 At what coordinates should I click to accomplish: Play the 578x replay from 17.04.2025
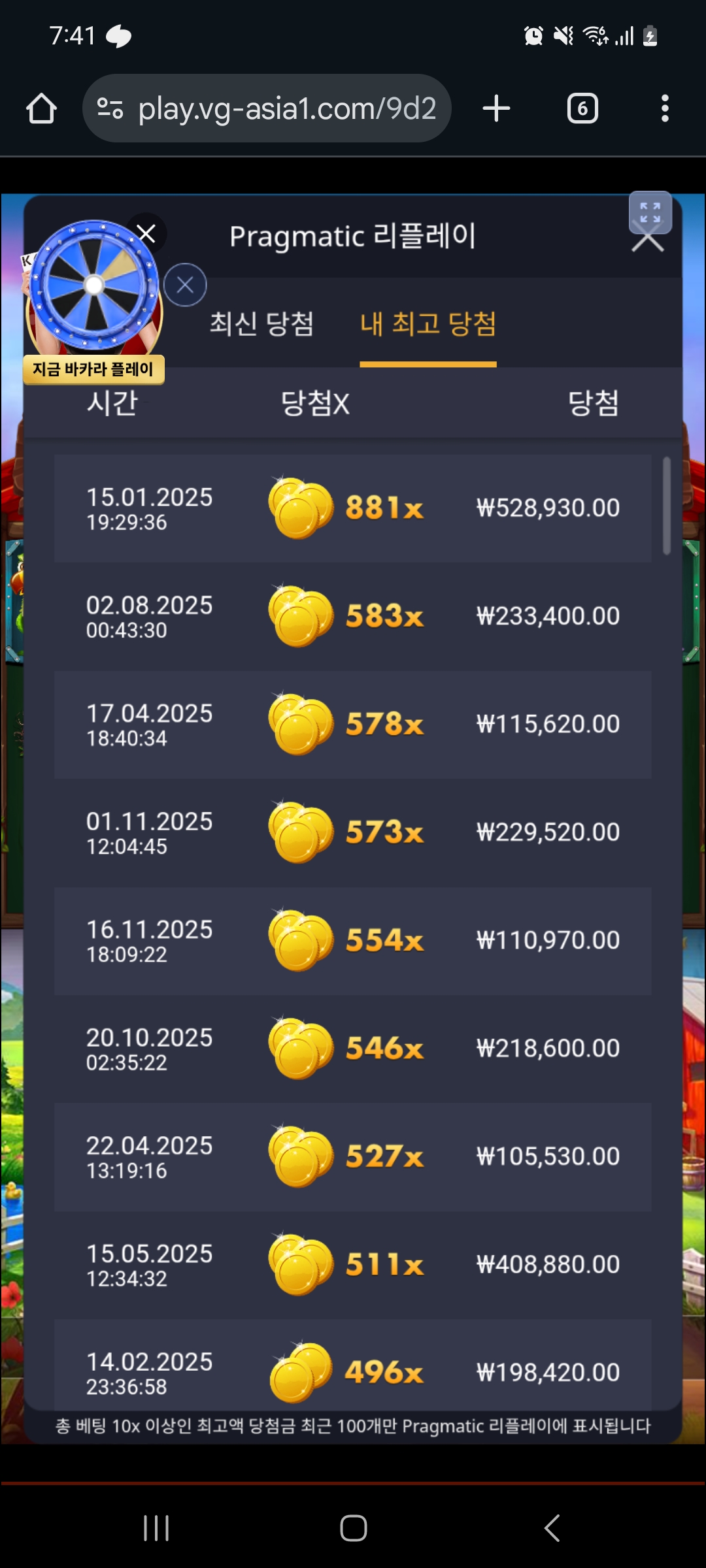pos(353,725)
